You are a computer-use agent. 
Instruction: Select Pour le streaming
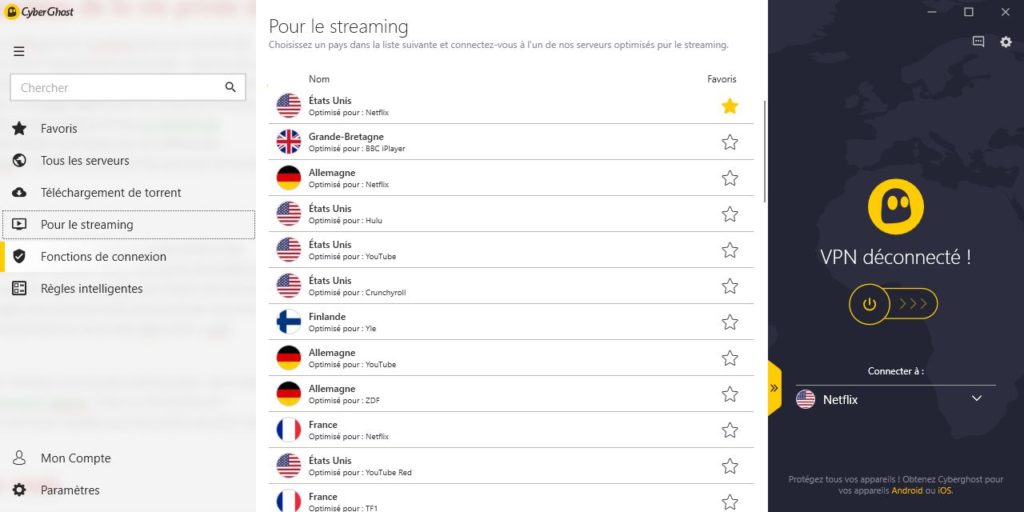86,225
